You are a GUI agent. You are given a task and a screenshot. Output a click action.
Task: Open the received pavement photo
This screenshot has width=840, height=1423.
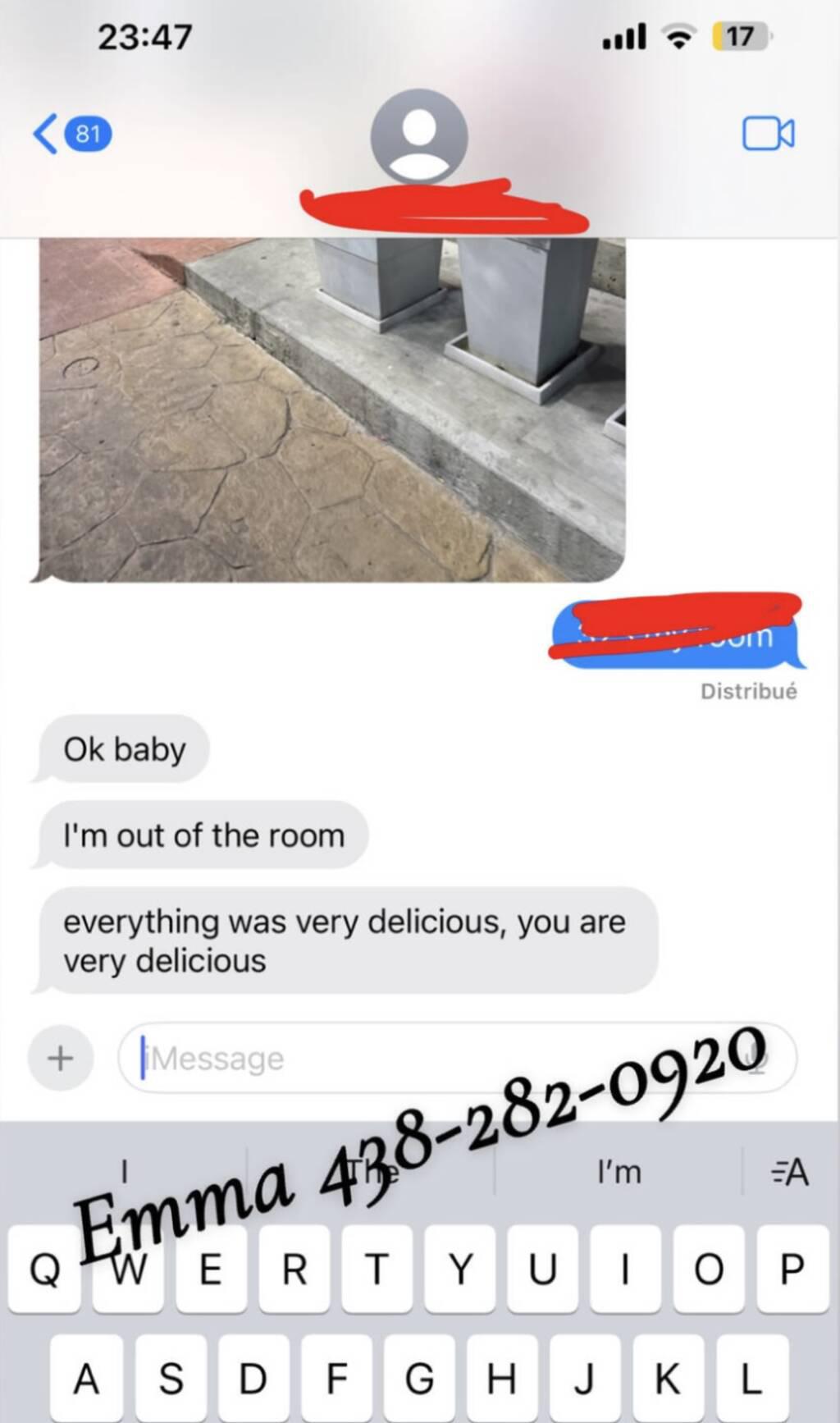click(332, 410)
